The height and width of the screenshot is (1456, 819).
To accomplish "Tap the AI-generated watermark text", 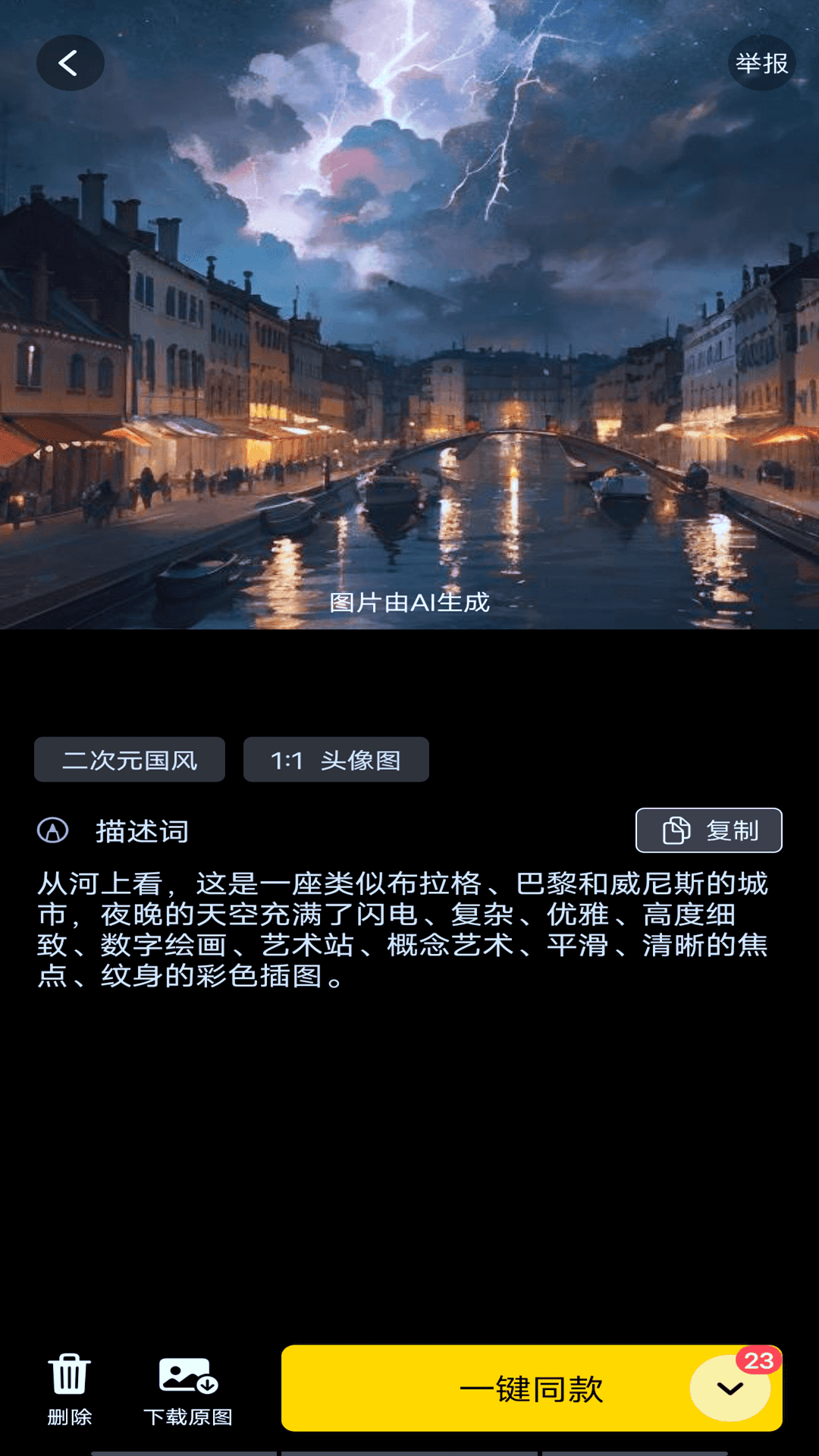I will 409,604.
